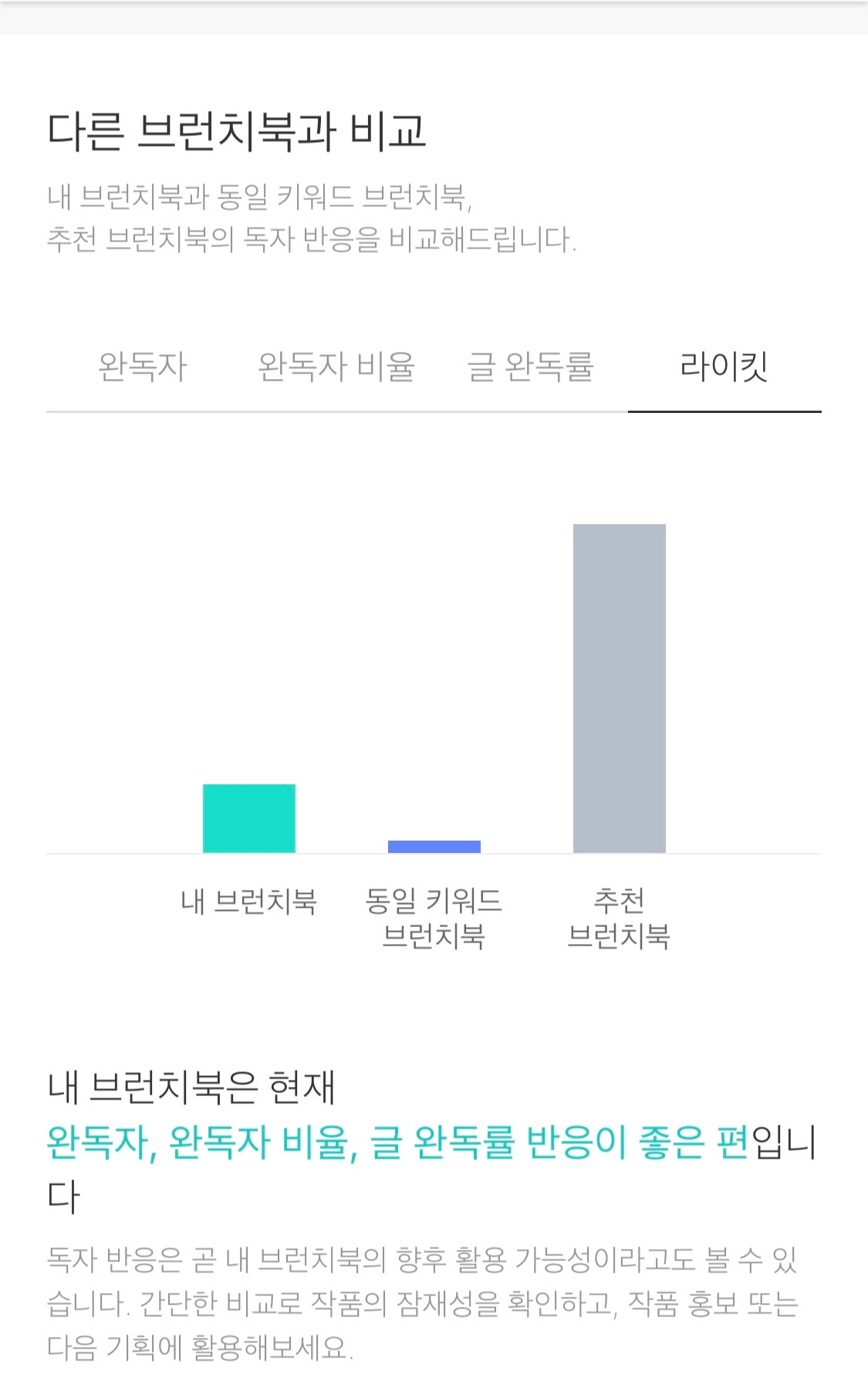Viewport: 868px width, 1374px height.
Task: Tap the 라이킷 tab
Action: coord(724,367)
